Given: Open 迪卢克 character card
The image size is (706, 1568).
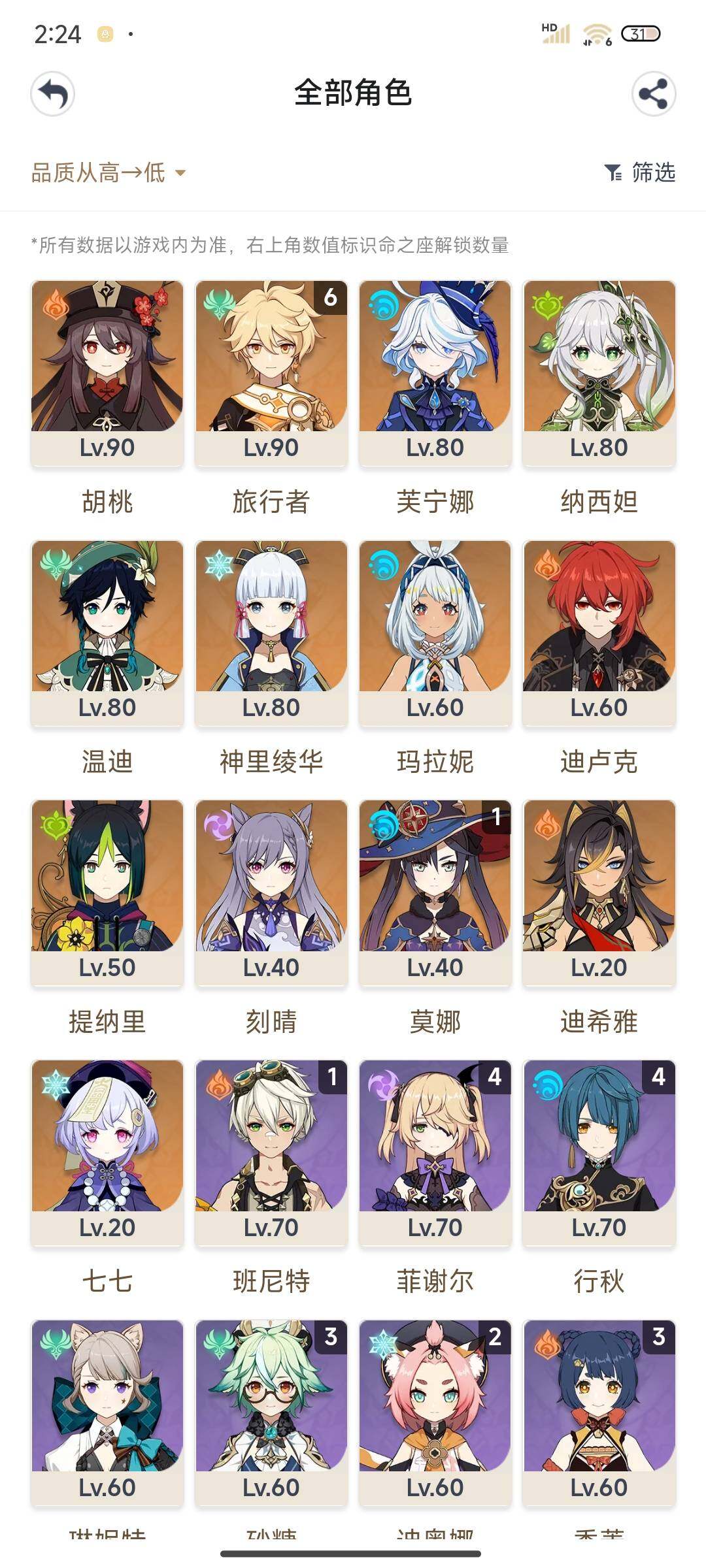Looking at the screenshot, I should pyautogui.click(x=599, y=632).
